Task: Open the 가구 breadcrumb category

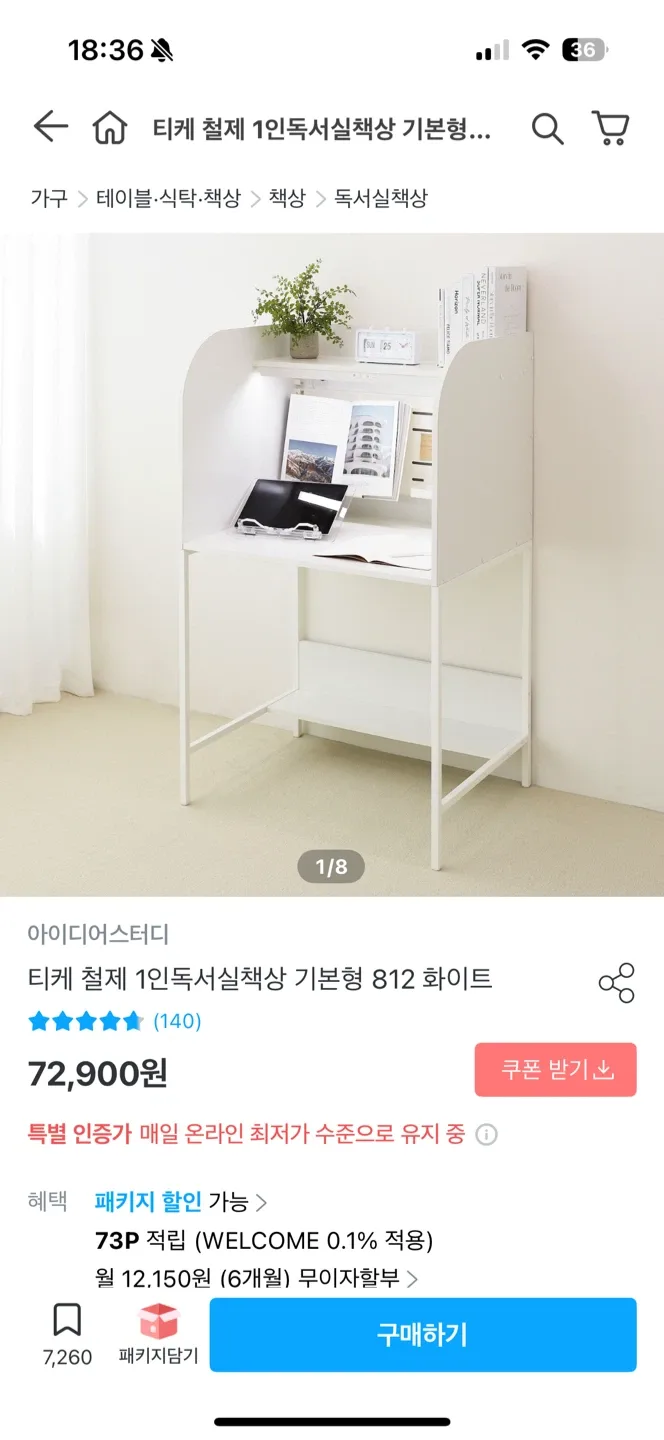Action: coord(48,198)
